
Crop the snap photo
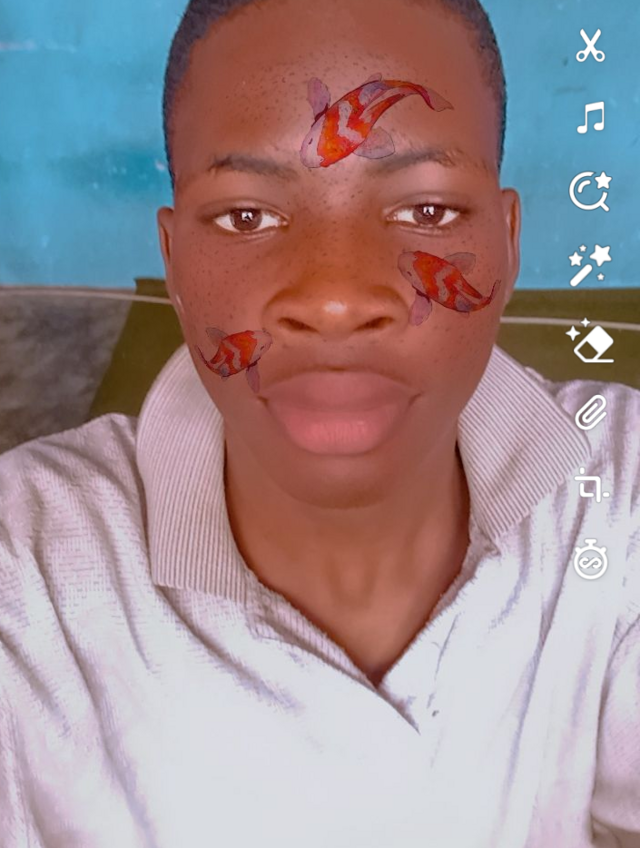[x=590, y=486]
